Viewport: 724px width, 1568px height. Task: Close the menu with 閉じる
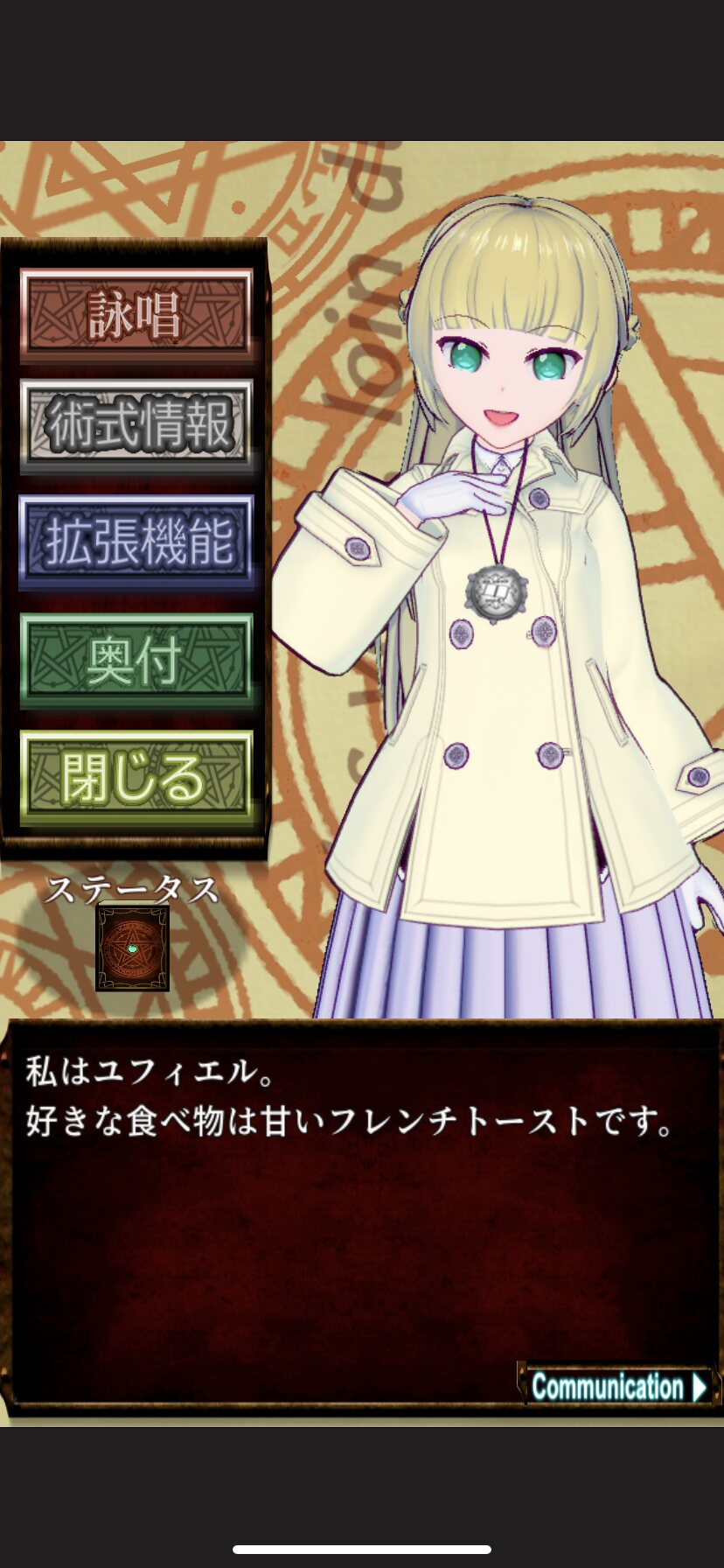coord(136,778)
